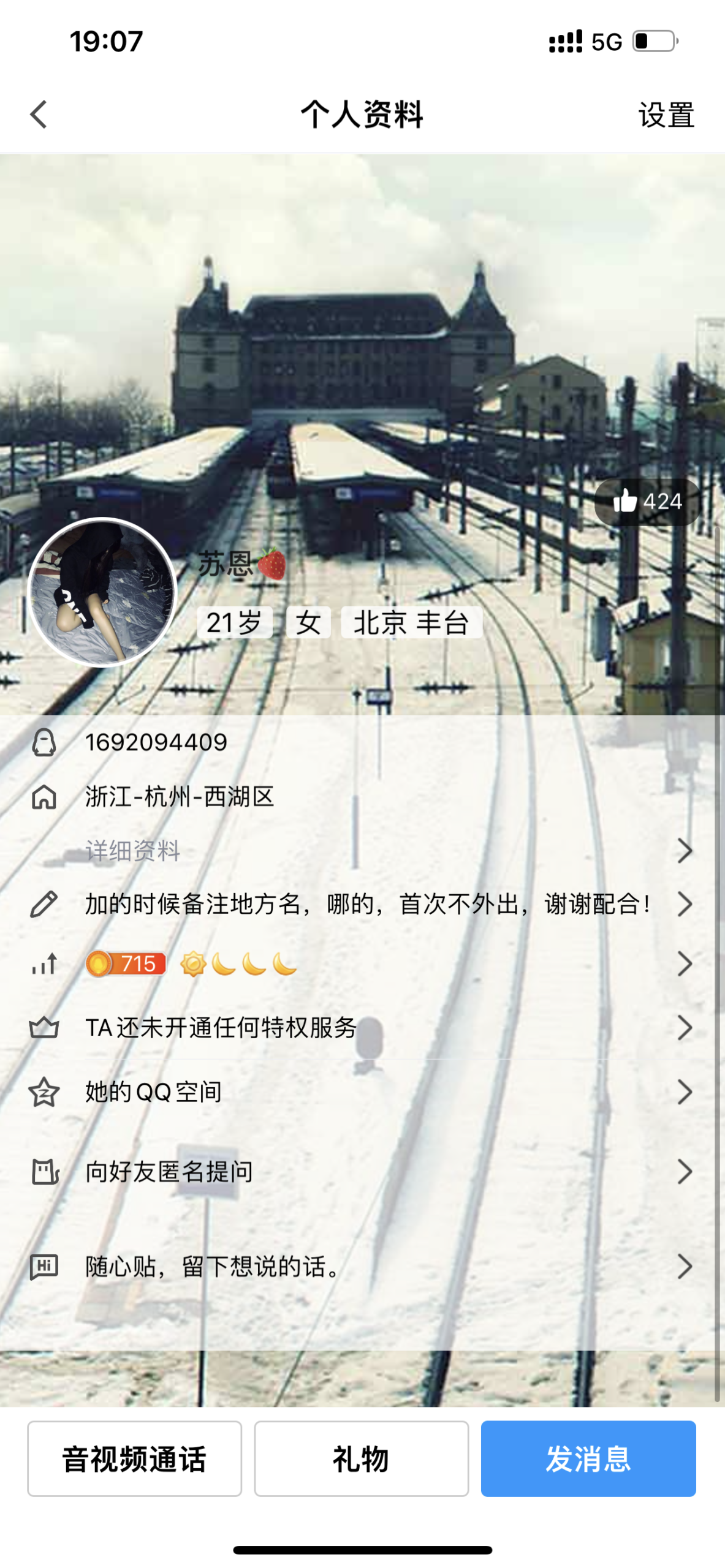
Task: Tap the 礼物 gift button
Action: click(x=361, y=1458)
